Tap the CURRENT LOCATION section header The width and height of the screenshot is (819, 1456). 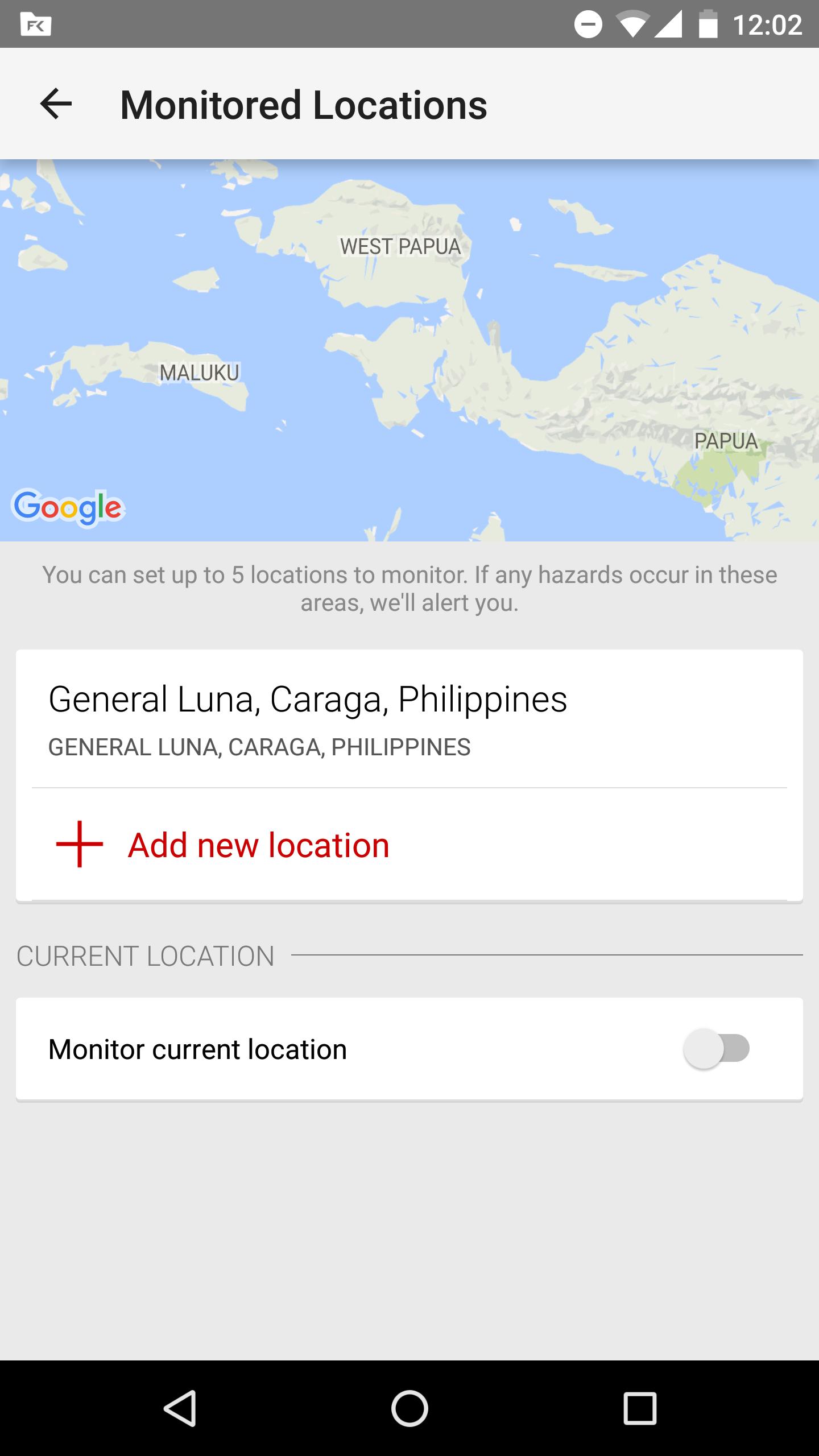pyautogui.click(x=146, y=953)
